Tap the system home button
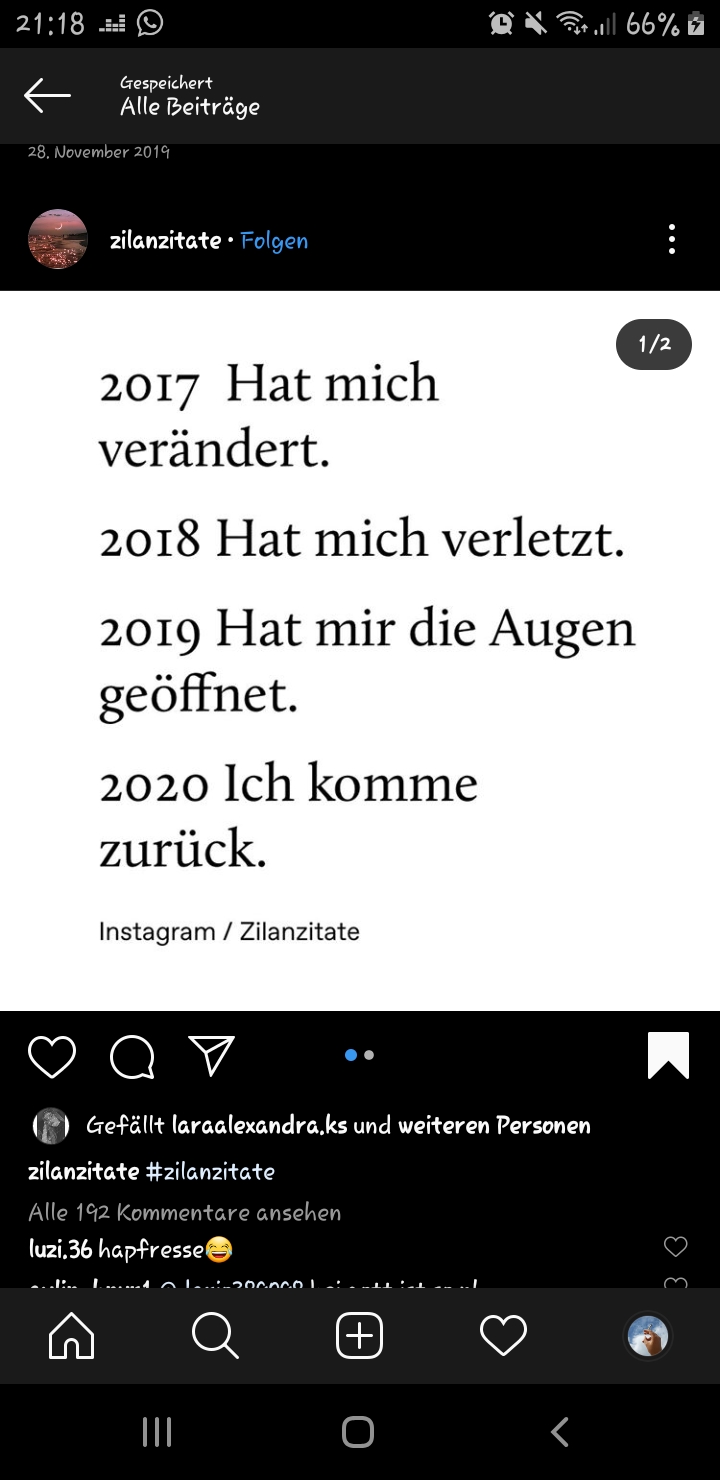Image resolution: width=720 pixels, height=1480 pixels. [358, 1432]
